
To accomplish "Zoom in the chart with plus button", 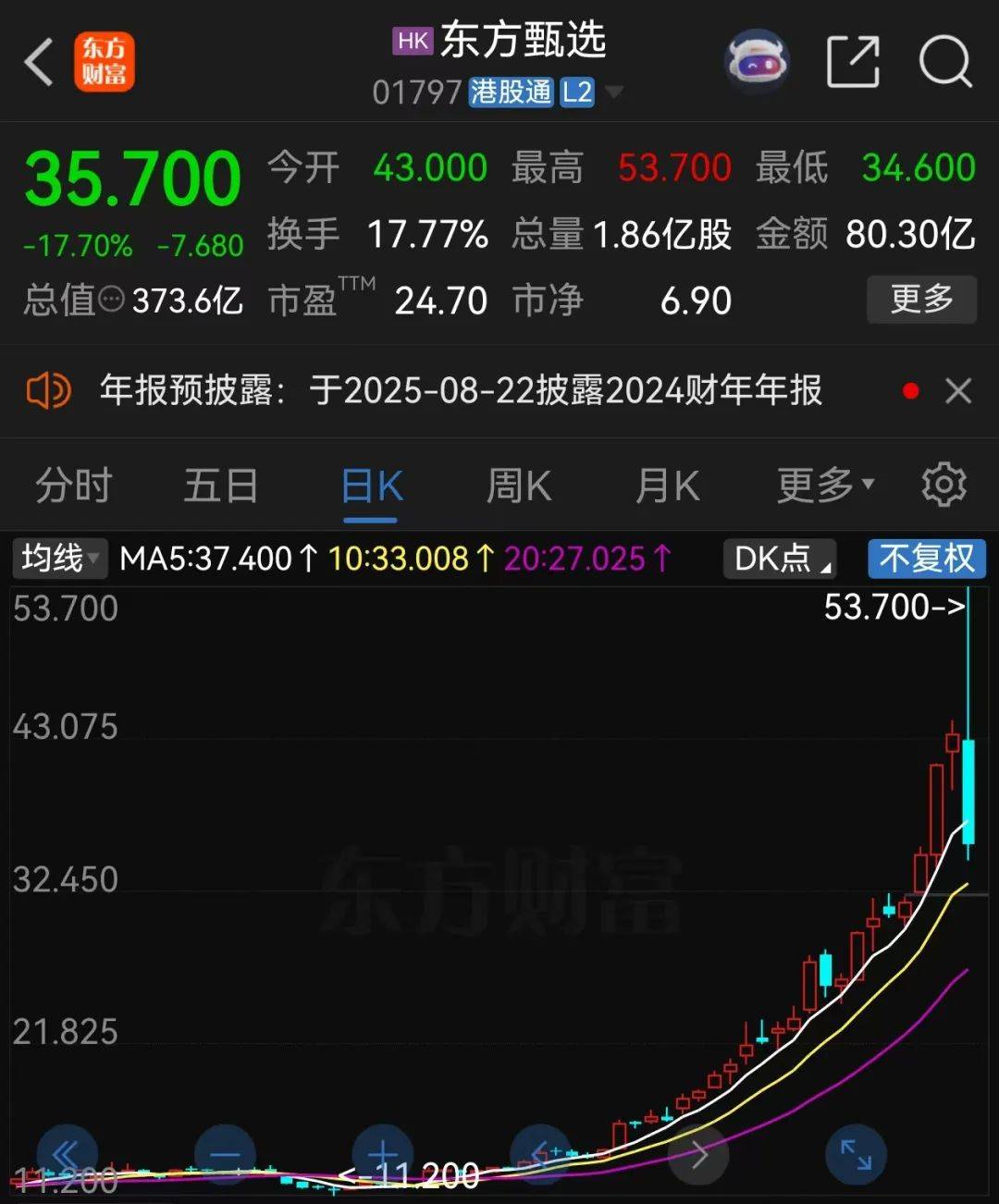I will [383, 1154].
